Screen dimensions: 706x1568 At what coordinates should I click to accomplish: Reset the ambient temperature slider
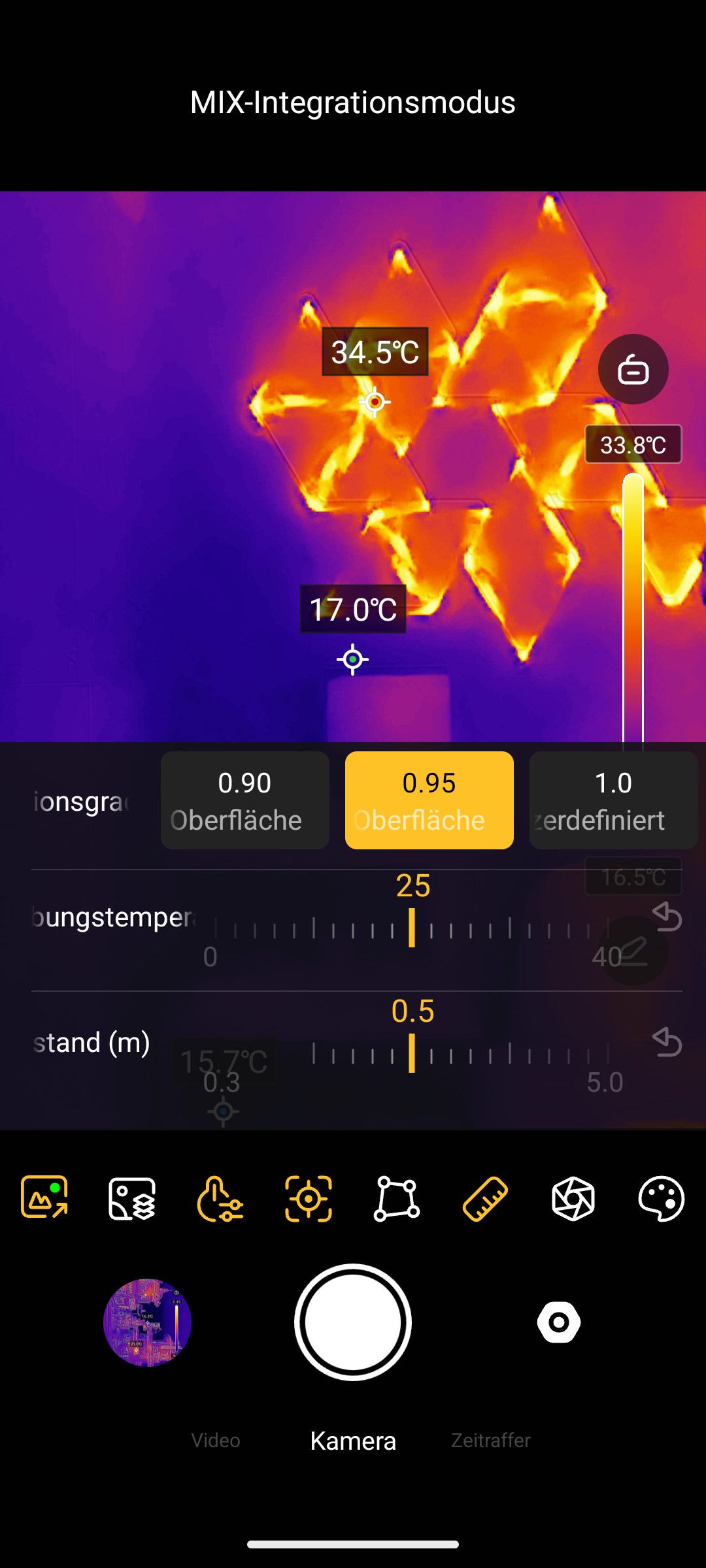667,917
